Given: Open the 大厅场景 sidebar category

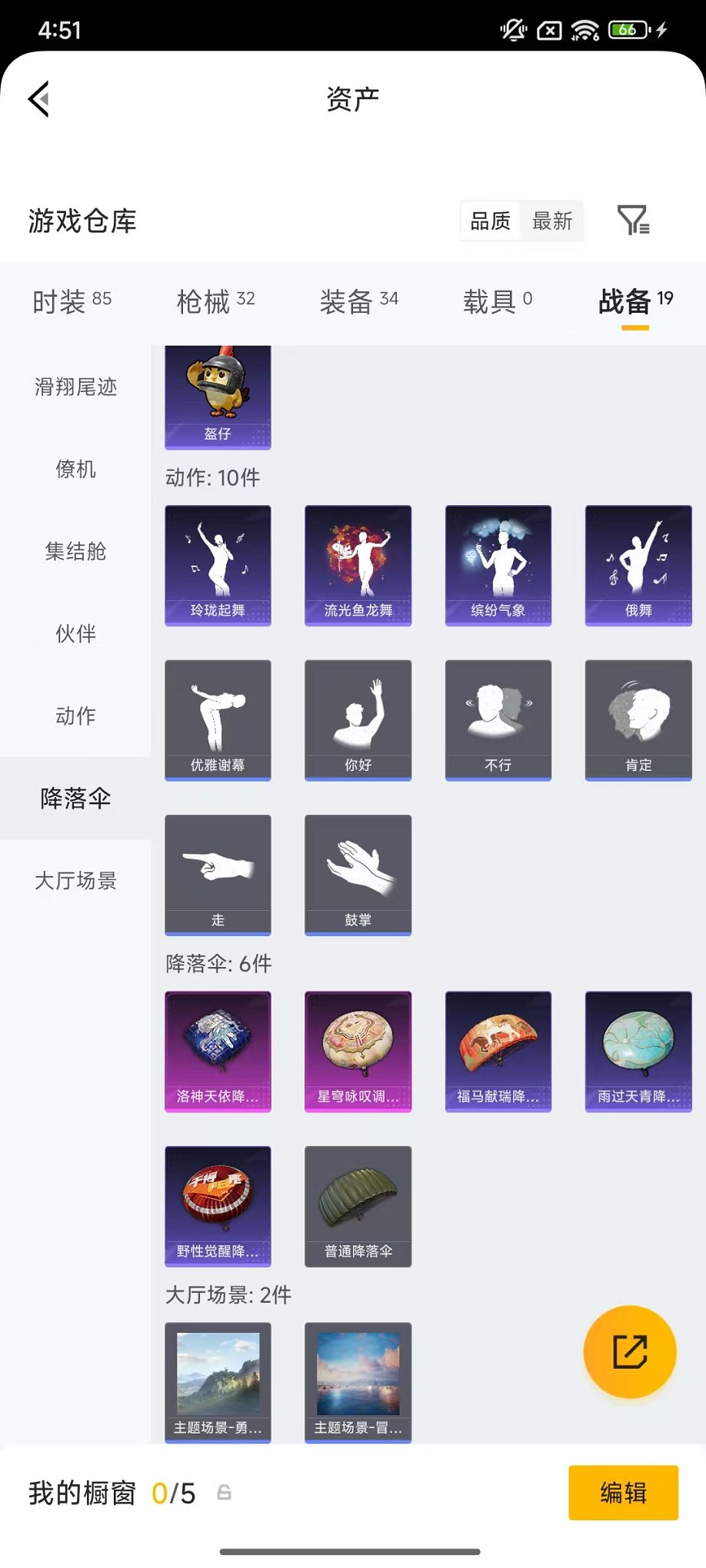Looking at the screenshot, I should coord(74,882).
